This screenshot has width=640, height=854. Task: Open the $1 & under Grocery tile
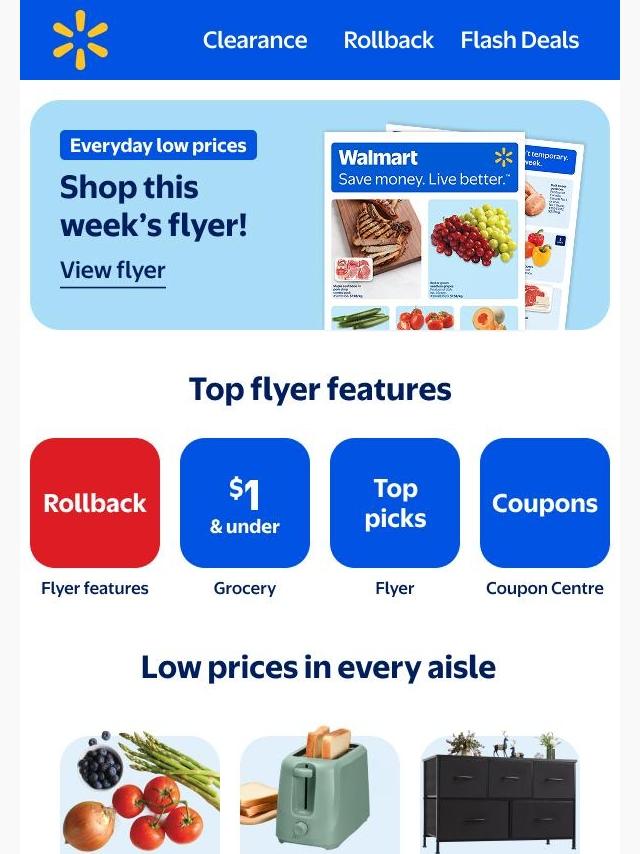245,503
